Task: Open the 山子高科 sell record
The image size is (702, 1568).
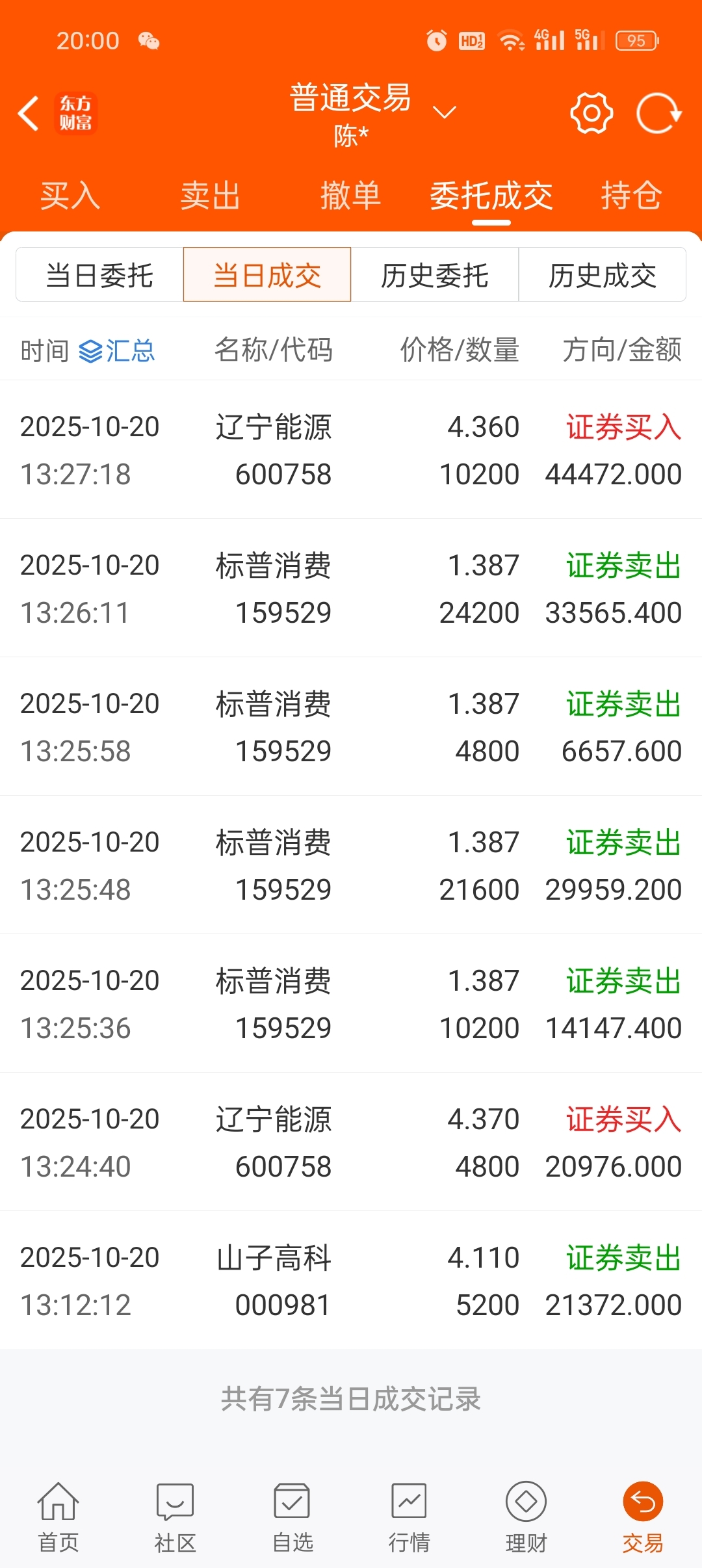Action: [351, 1281]
